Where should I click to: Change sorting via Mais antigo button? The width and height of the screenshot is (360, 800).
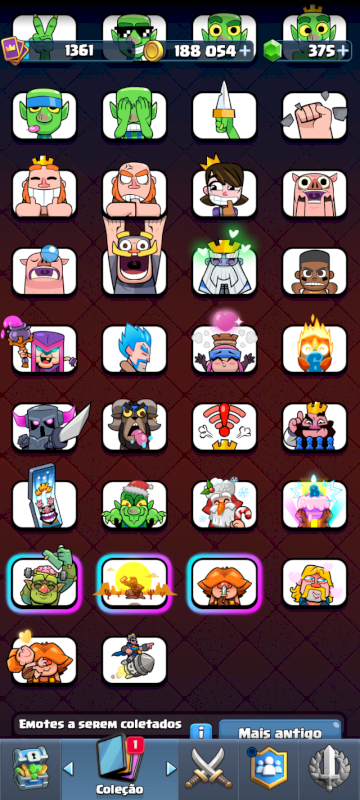coord(280,733)
